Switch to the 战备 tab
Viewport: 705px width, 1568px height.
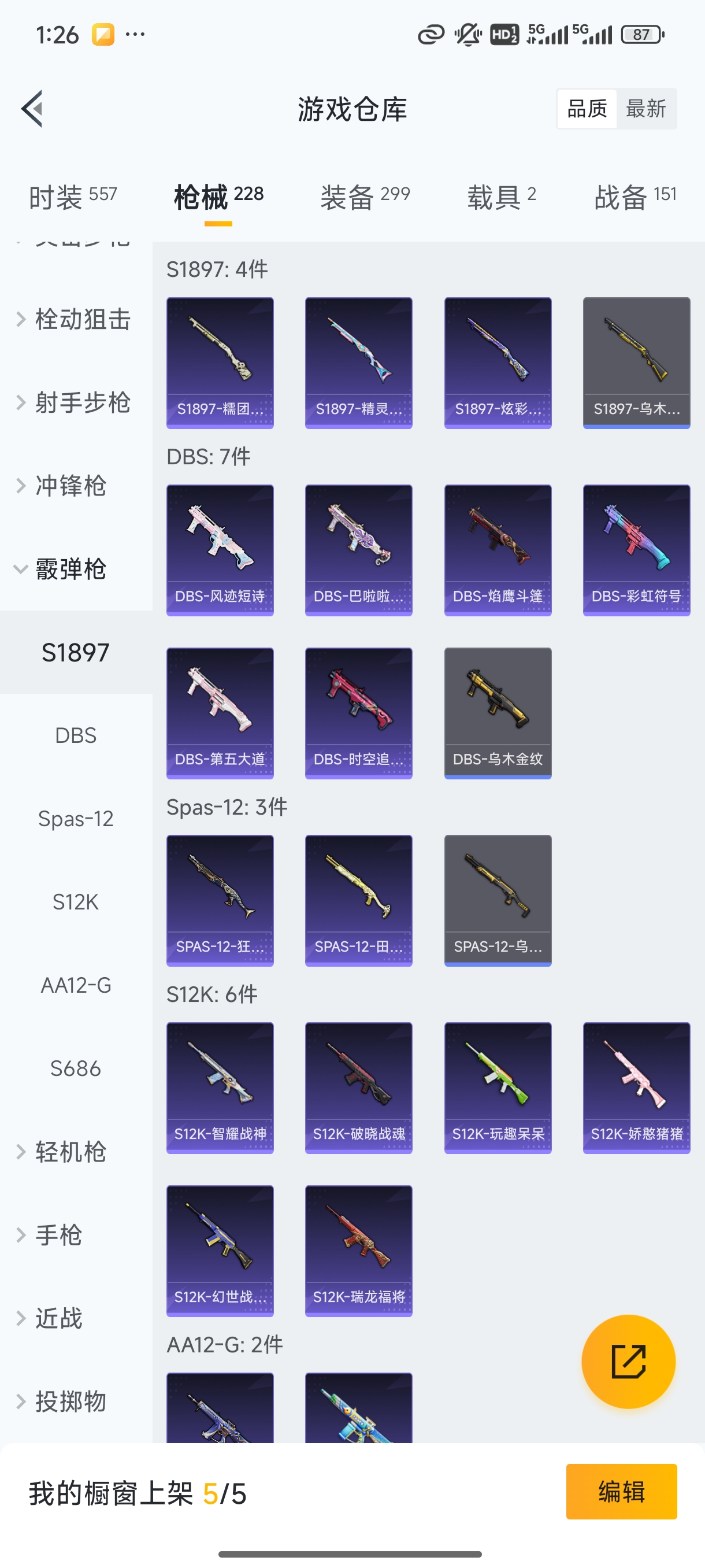[x=634, y=197]
